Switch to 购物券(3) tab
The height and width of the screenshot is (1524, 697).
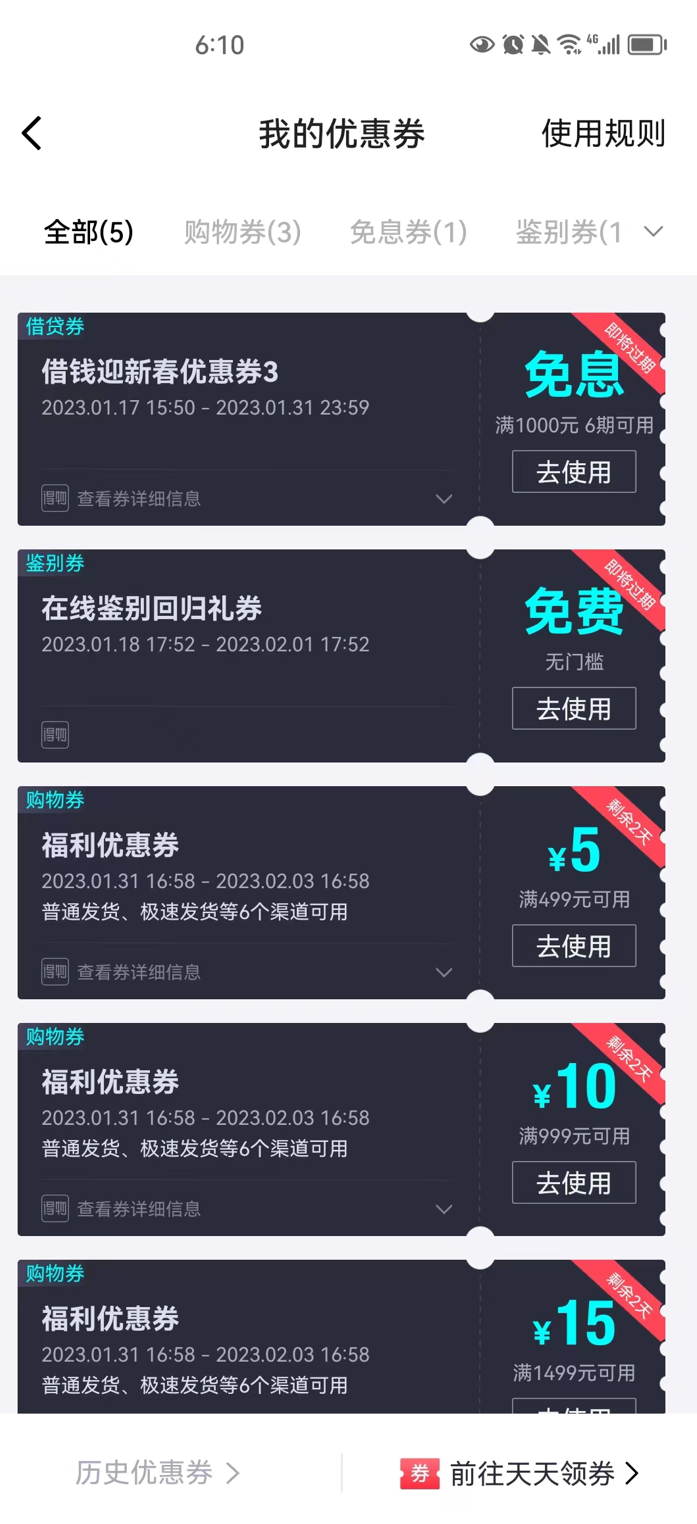point(242,232)
